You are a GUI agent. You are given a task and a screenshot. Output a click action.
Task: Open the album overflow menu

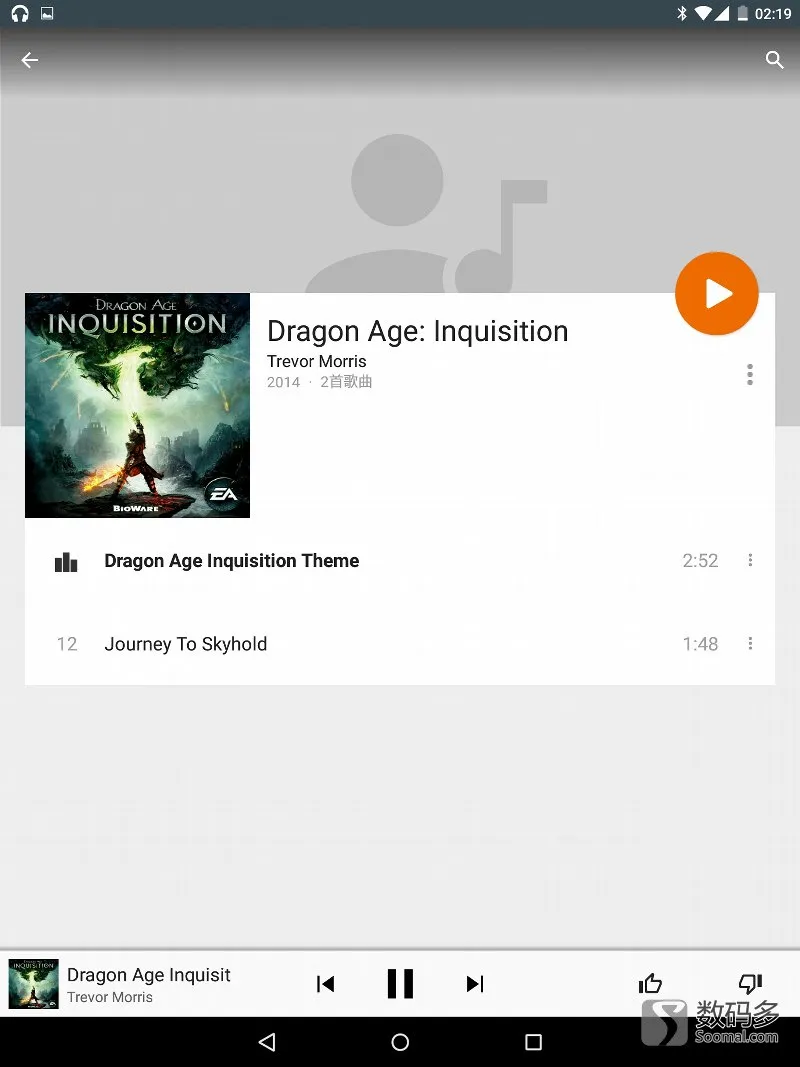(x=750, y=375)
